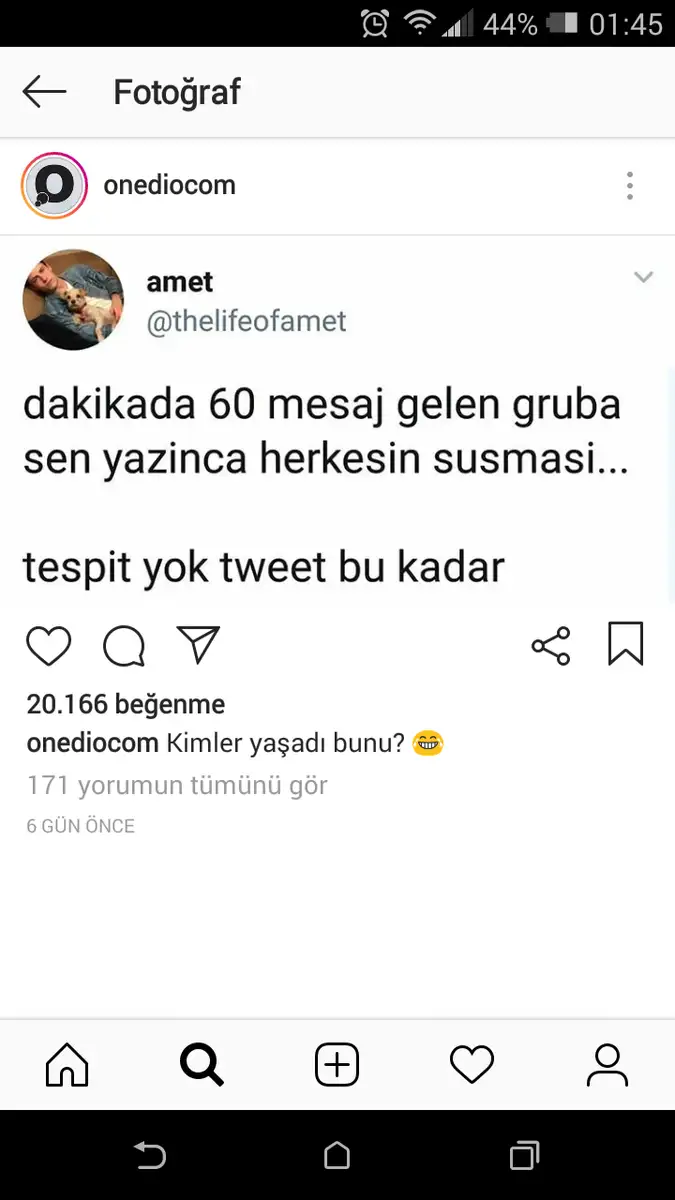The image size is (675, 1200).
Task: Tap the system home button
Action: coord(337,1156)
